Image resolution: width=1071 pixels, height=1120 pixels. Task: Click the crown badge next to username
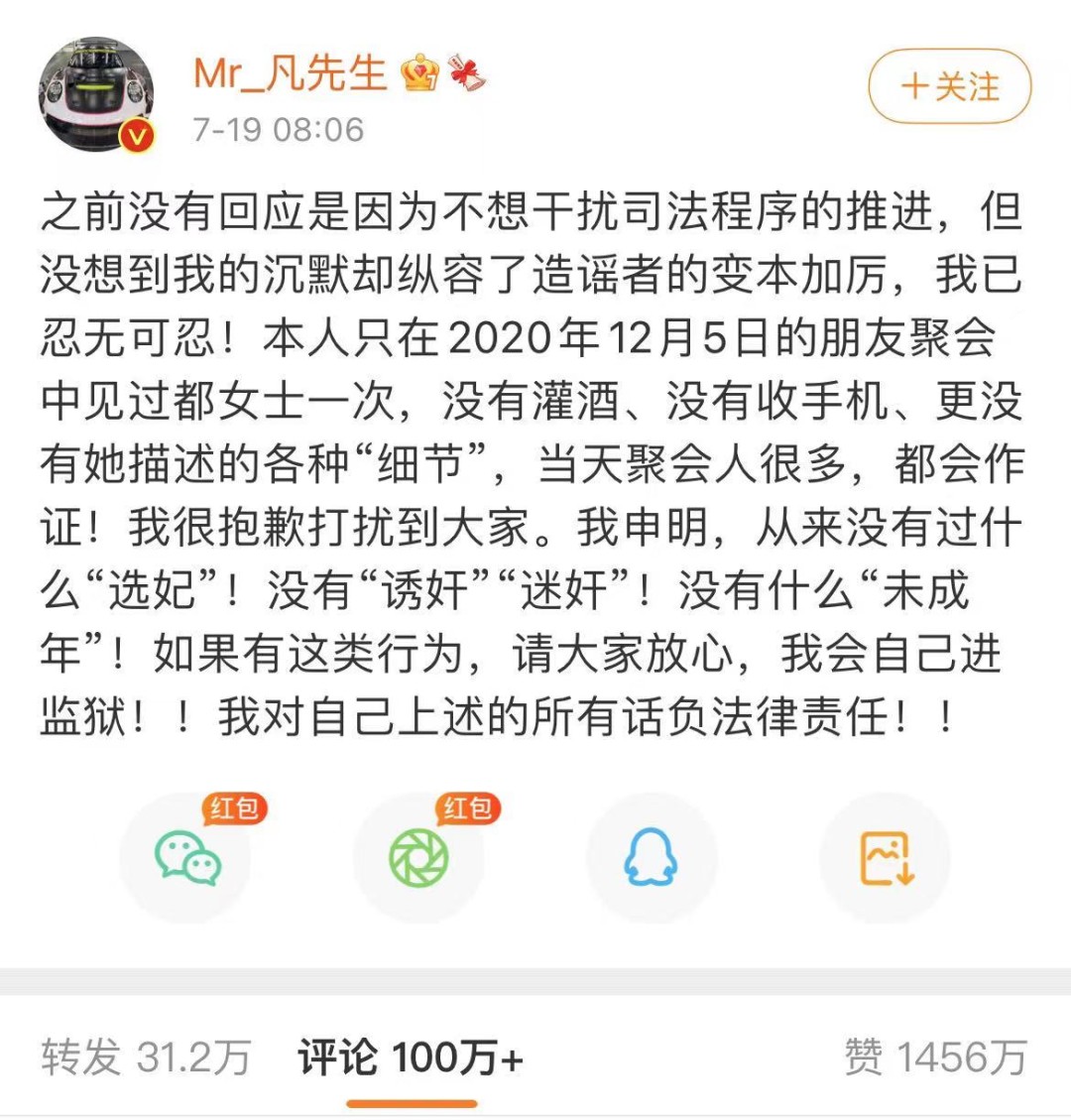419,74
